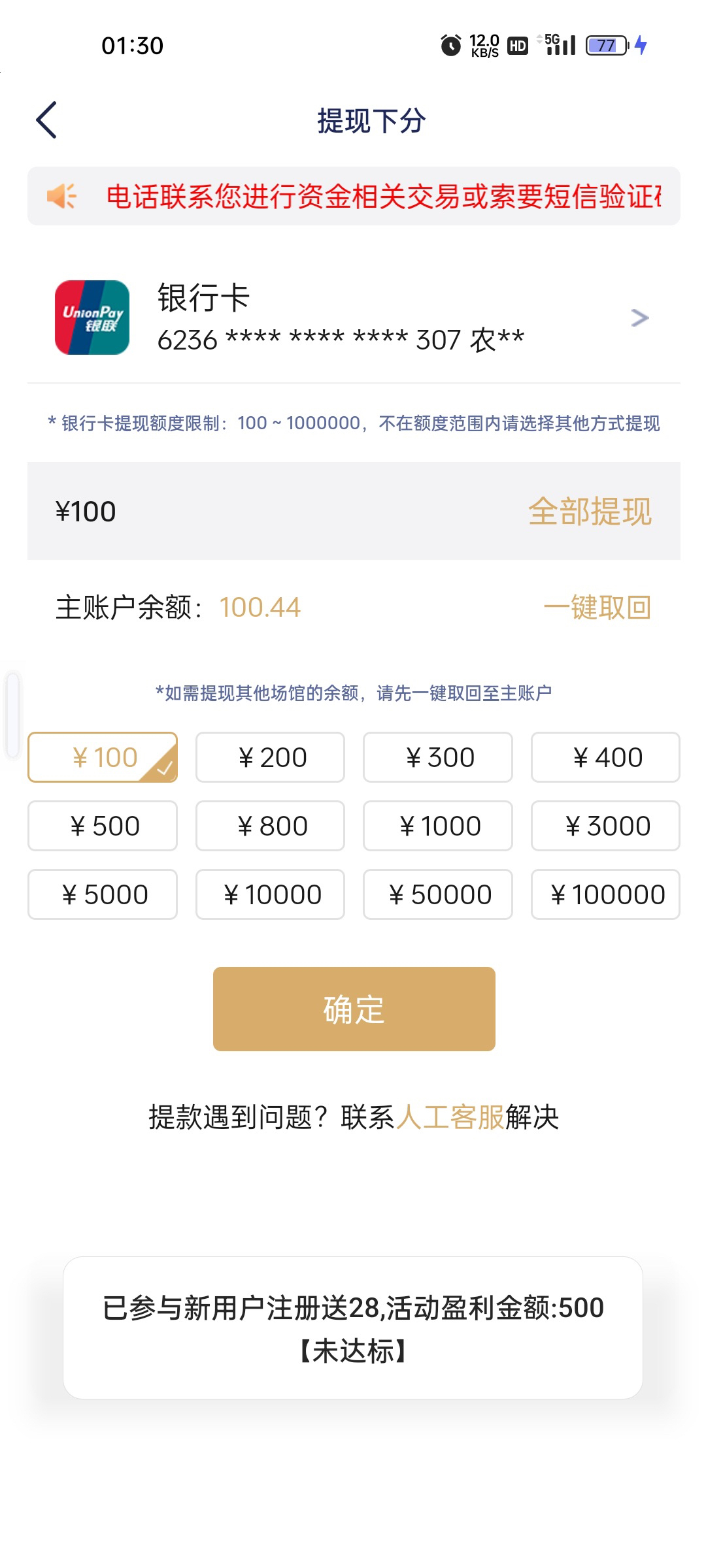The image size is (706, 1568).
Task: Tap 一键取回 to retrieve all balances
Action: coord(597,607)
